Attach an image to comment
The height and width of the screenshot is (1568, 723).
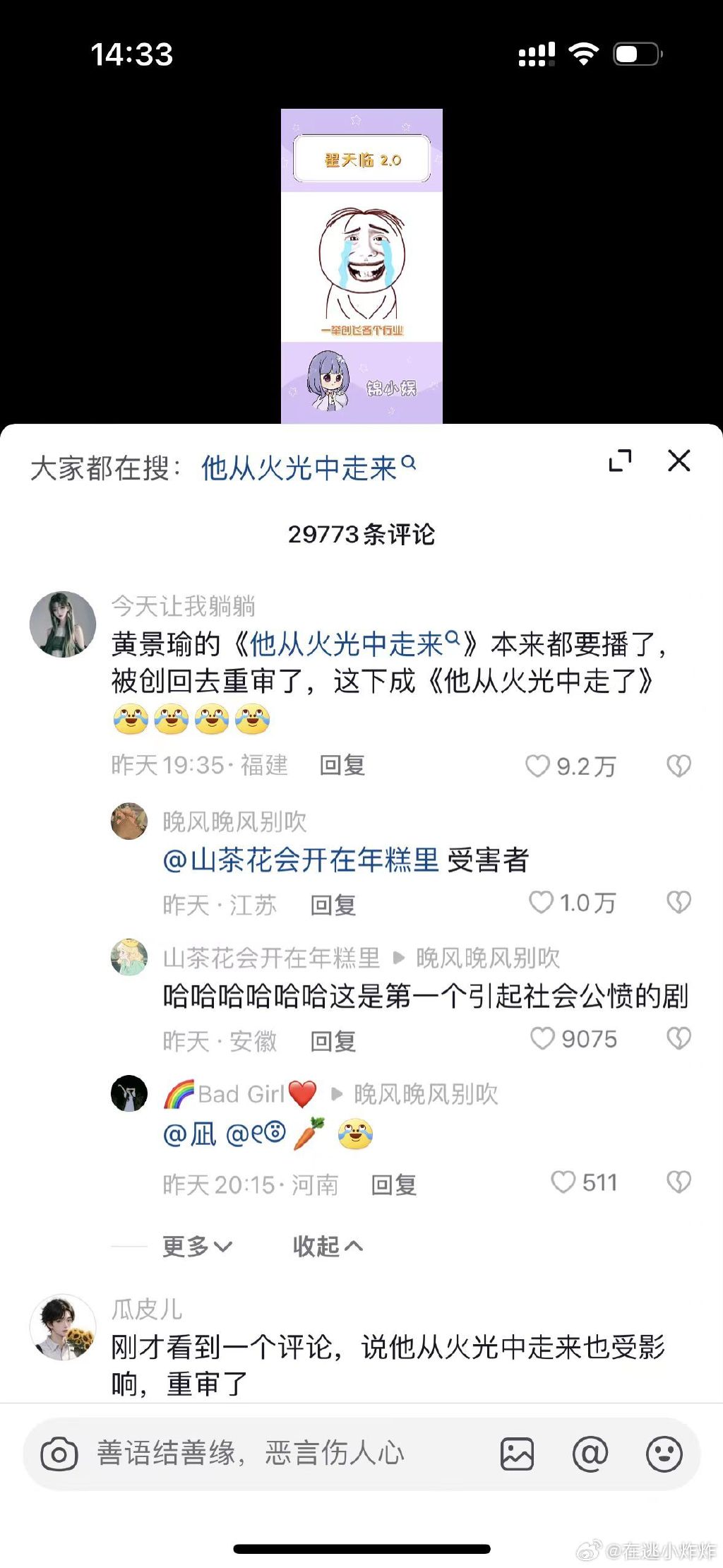click(517, 1454)
